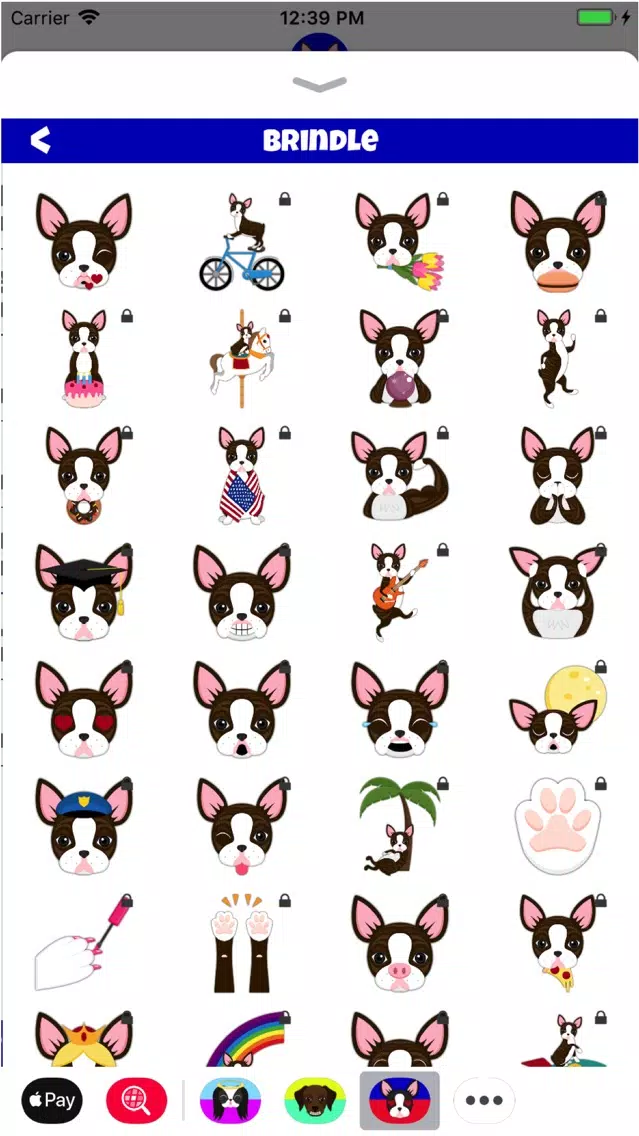Pick the dog holding tulips sticker
639x1136 pixels.
pyautogui.click(x=399, y=241)
